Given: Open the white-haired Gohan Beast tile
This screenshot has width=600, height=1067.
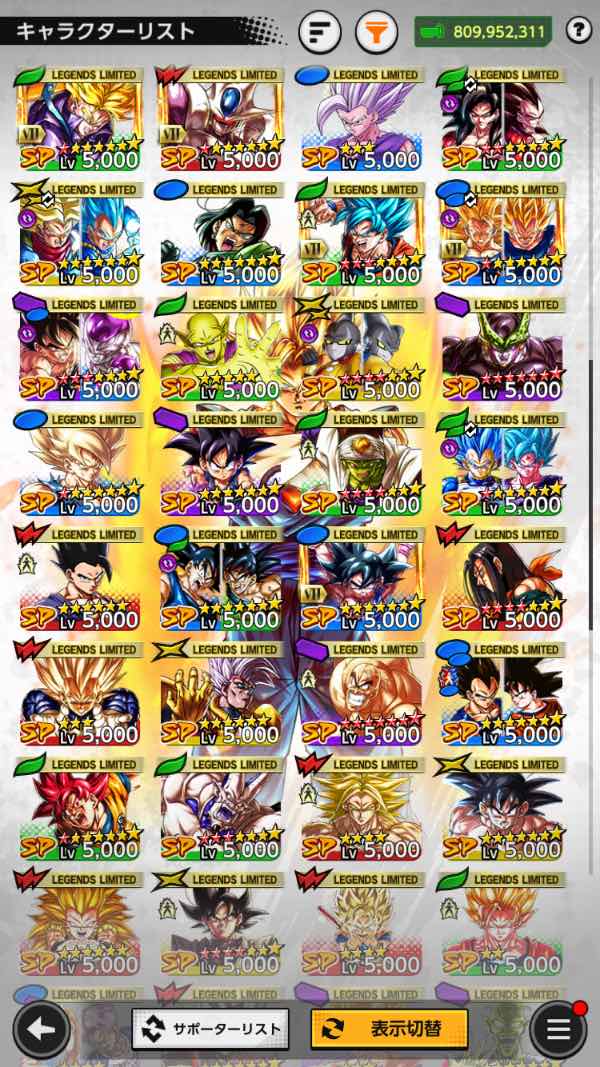Looking at the screenshot, I should [362, 118].
